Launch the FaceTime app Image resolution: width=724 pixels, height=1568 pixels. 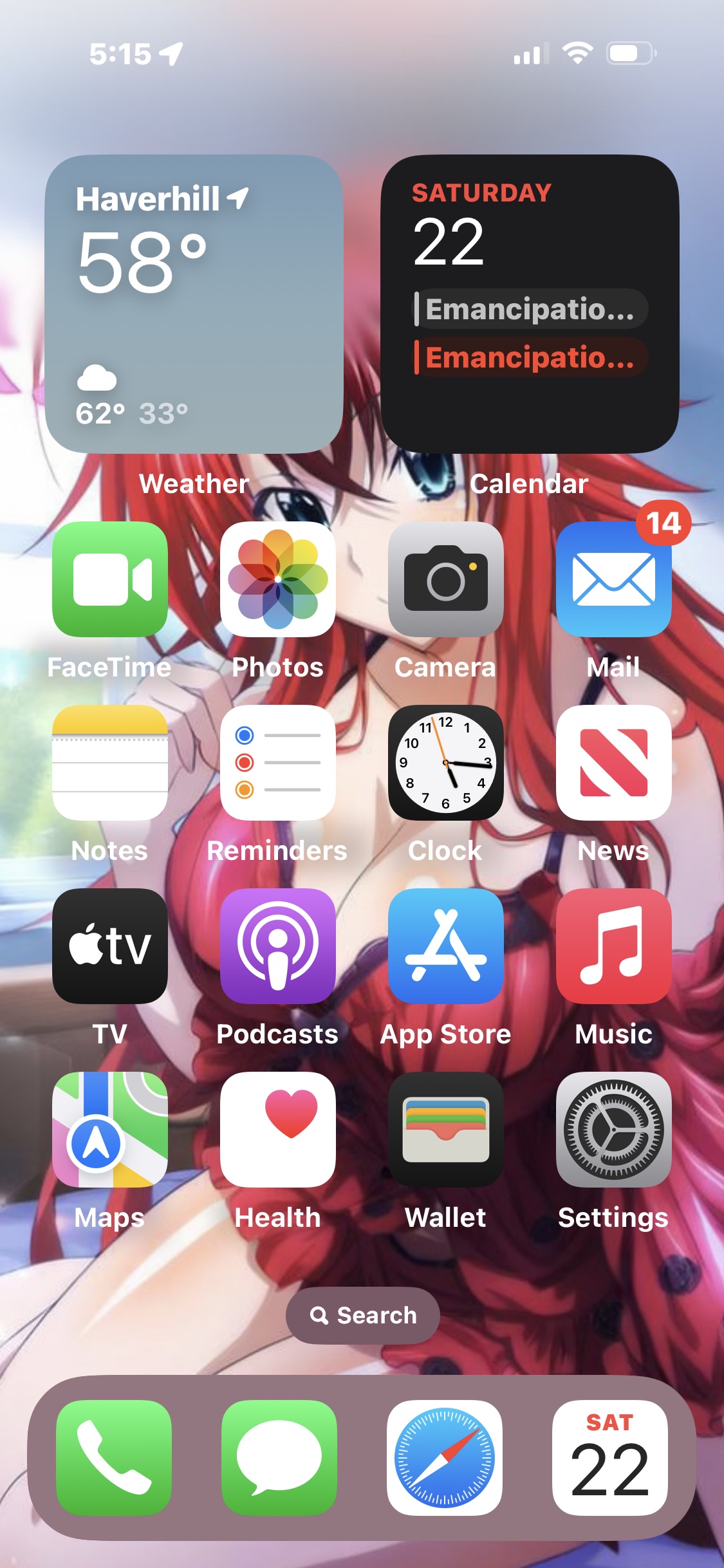[x=110, y=579]
